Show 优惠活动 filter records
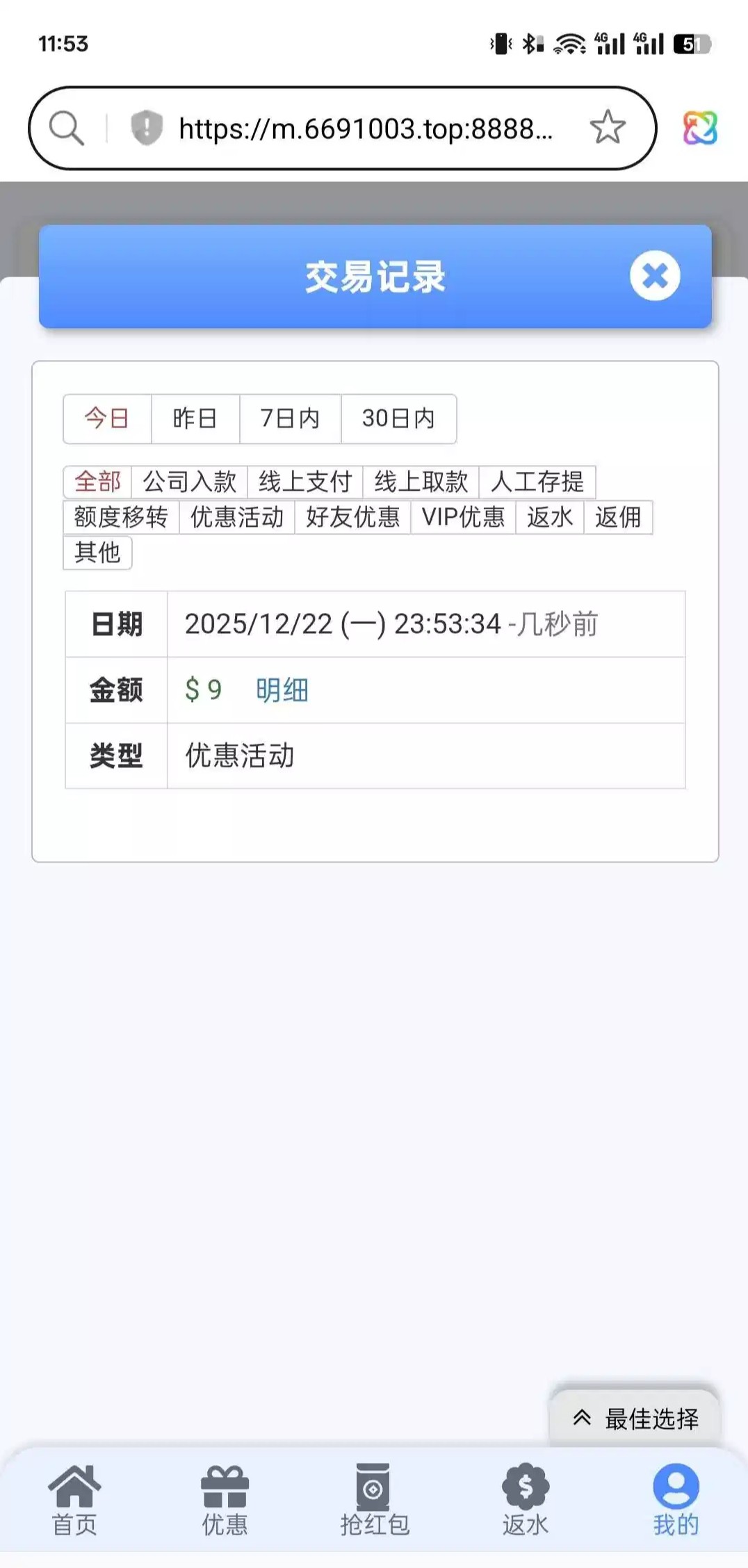Screen dimensions: 748x1568 click(x=237, y=517)
